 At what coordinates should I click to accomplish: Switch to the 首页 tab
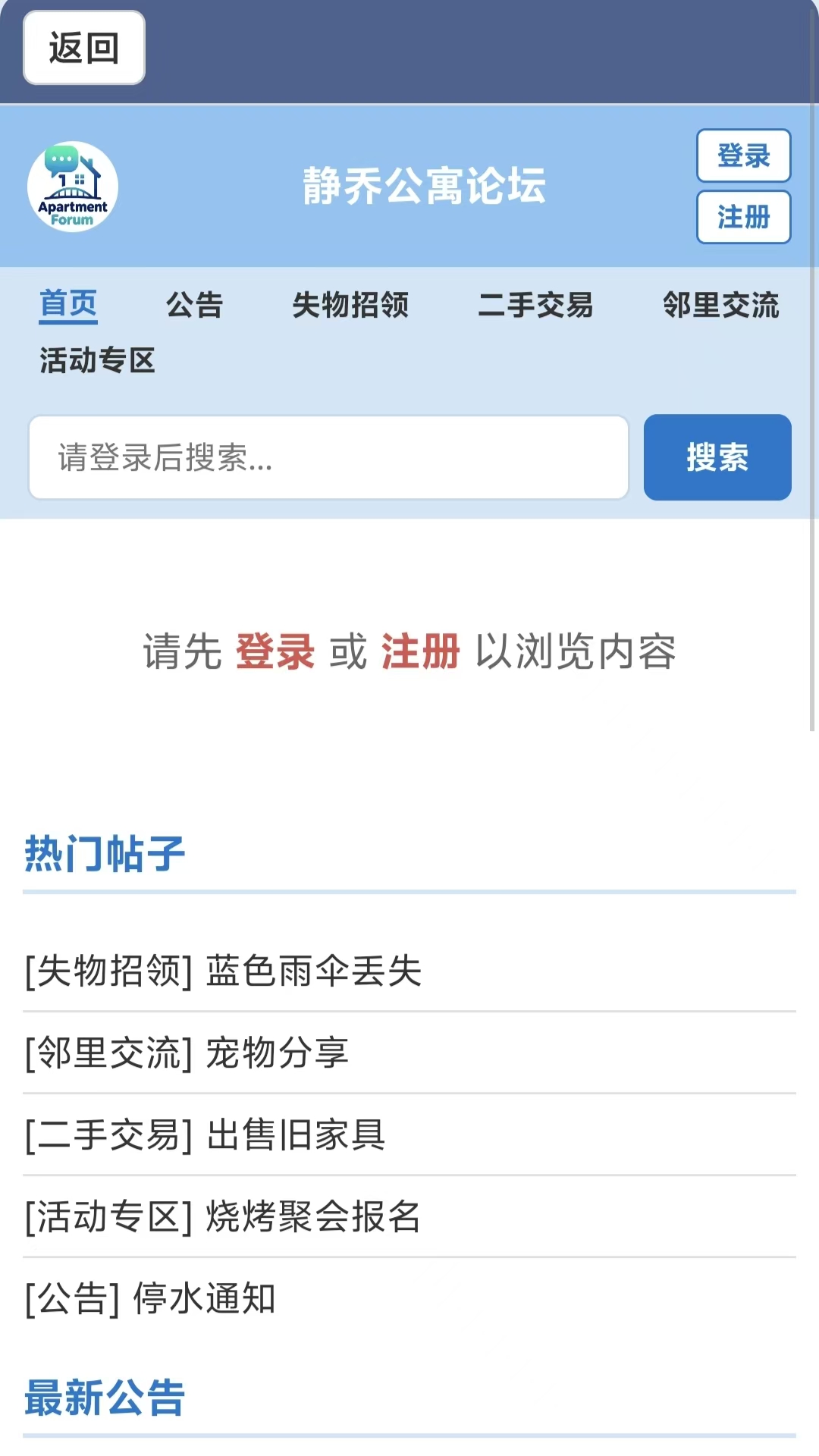pos(68,304)
